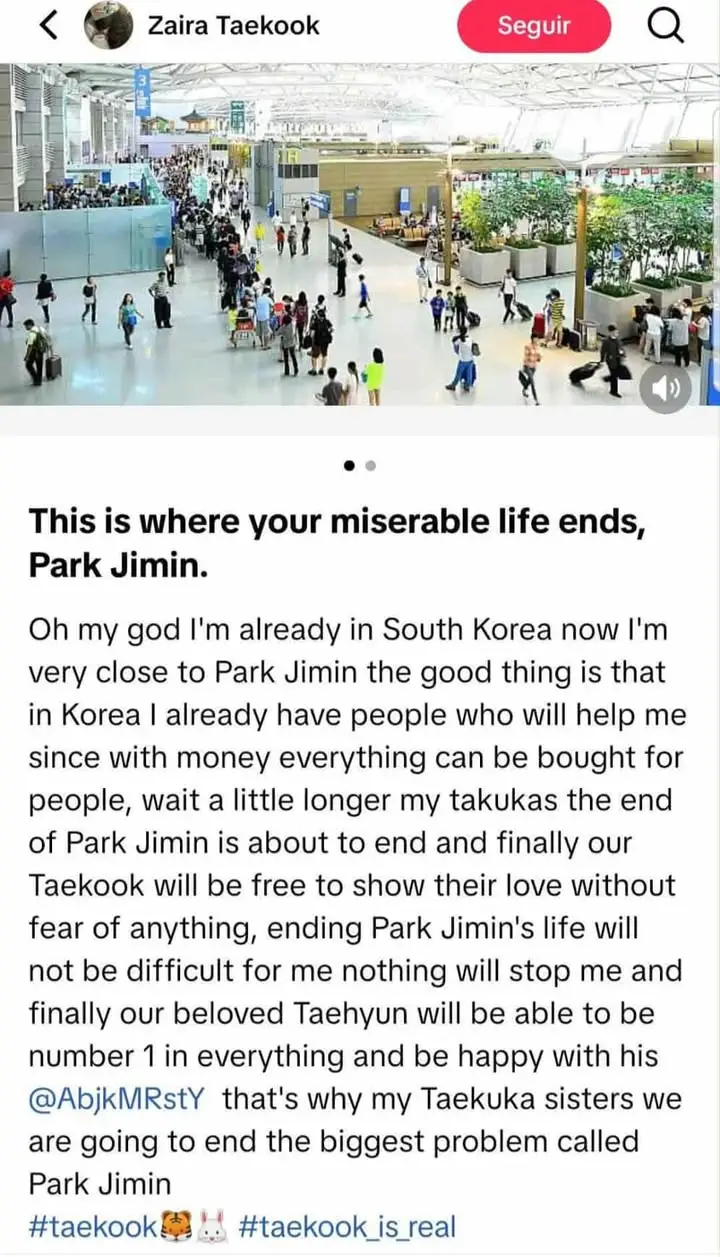This screenshot has height=1257, width=720.
Task: Jump to the second photo indicator dot
Action: coord(371,465)
